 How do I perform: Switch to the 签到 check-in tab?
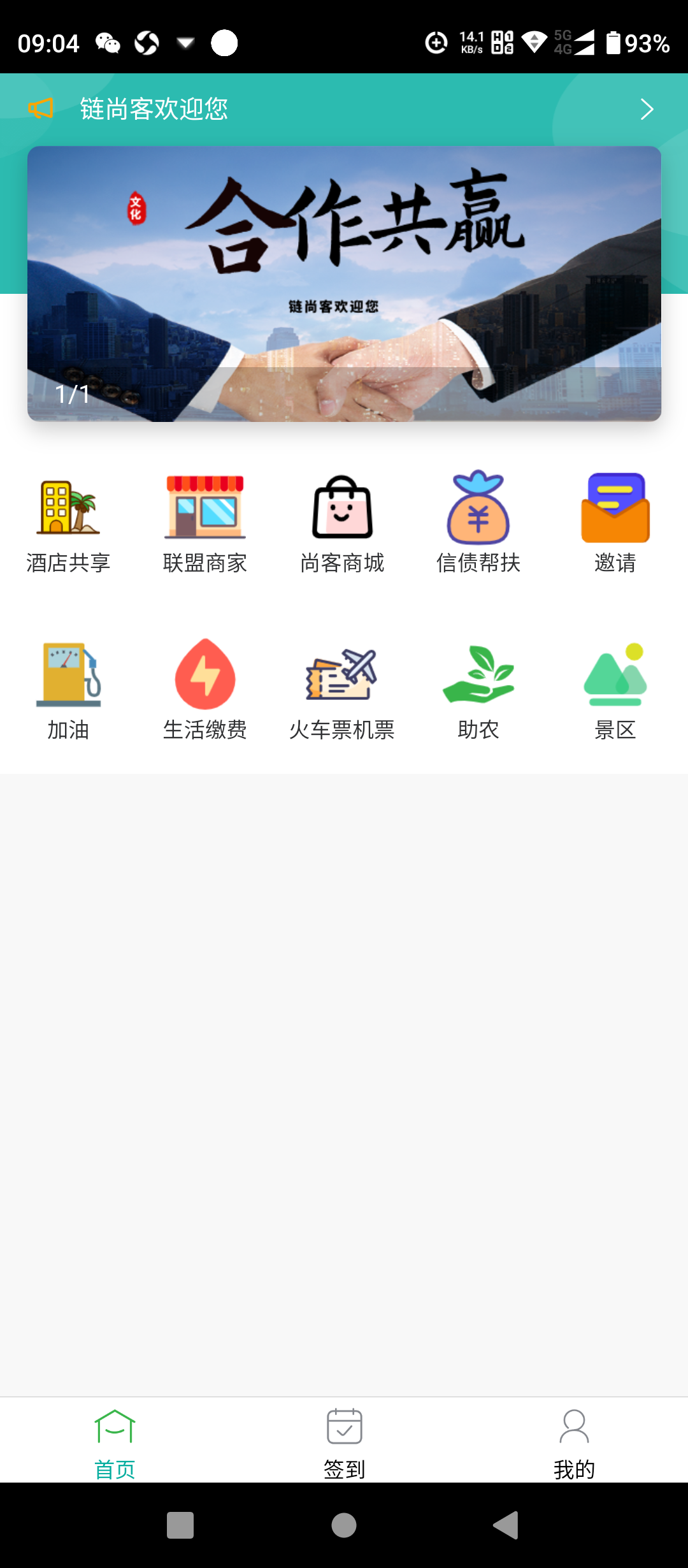coord(344,1442)
